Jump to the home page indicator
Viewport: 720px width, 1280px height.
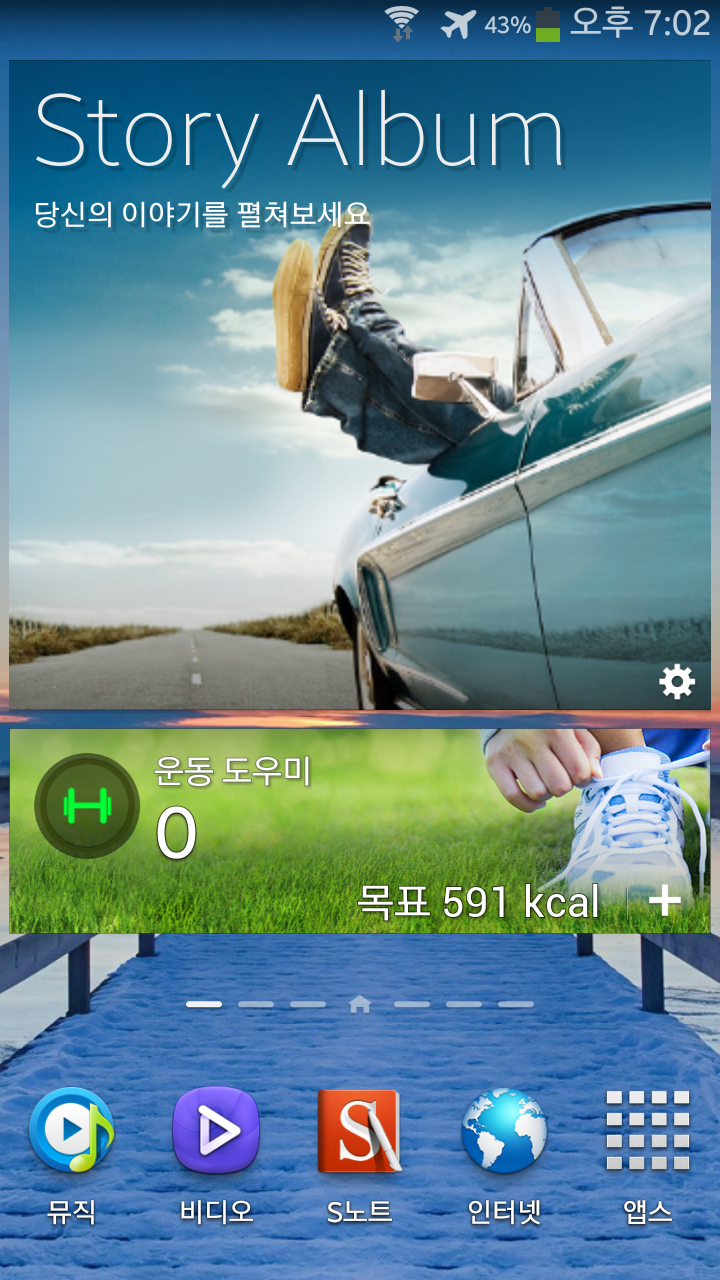click(x=360, y=1004)
